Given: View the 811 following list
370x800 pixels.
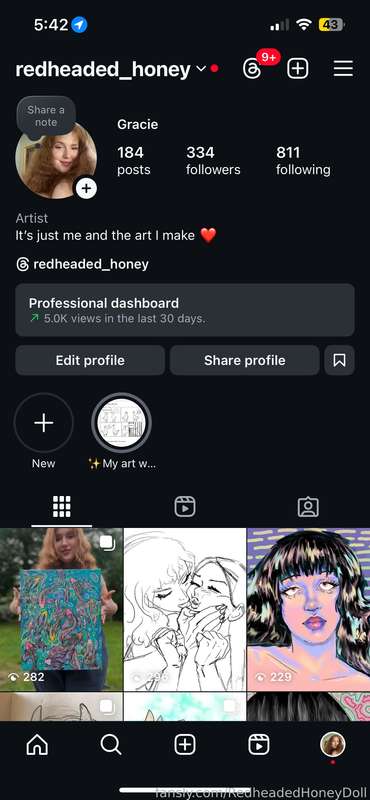Looking at the screenshot, I should pos(303,161).
